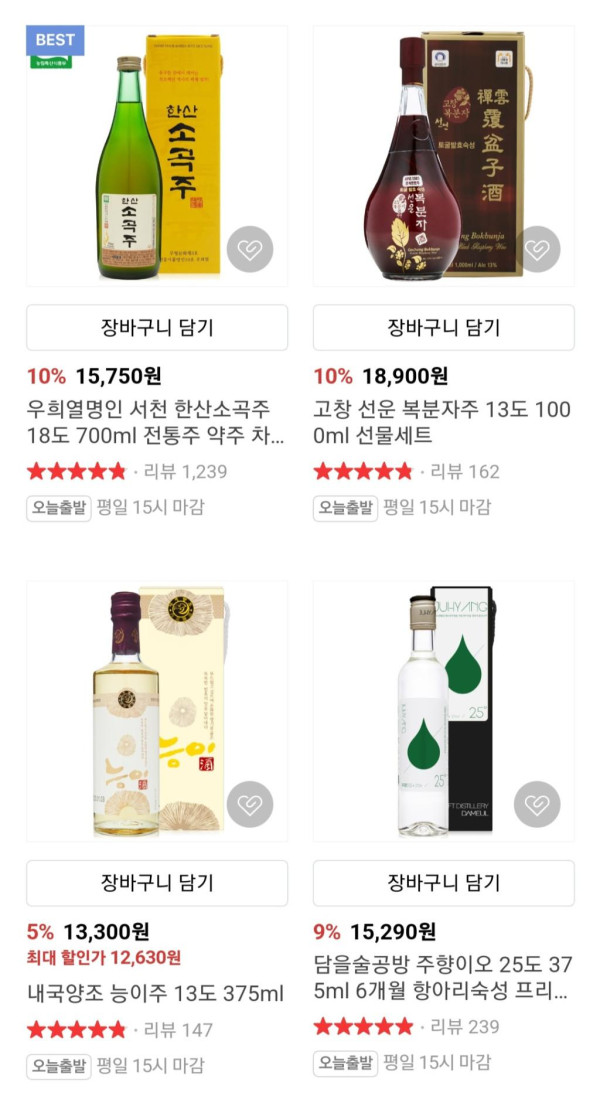Add 한산소곡주 to cart with 장바구니 담기
Screen dimensions: 600x1096
[x=157, y=328]
